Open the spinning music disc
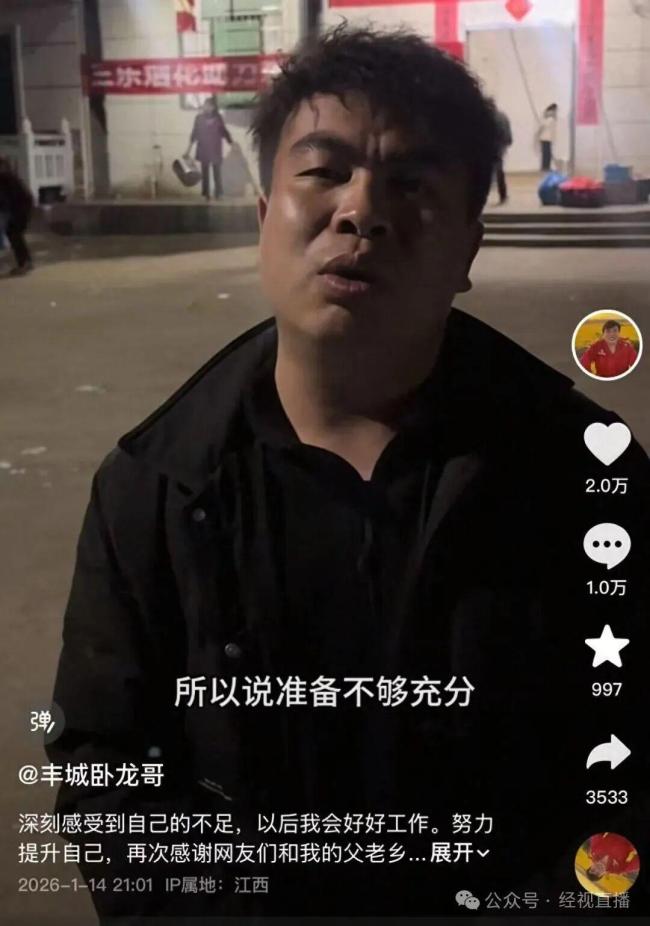The width and height of the screenshot is (650, 926). tap(606, 864)
